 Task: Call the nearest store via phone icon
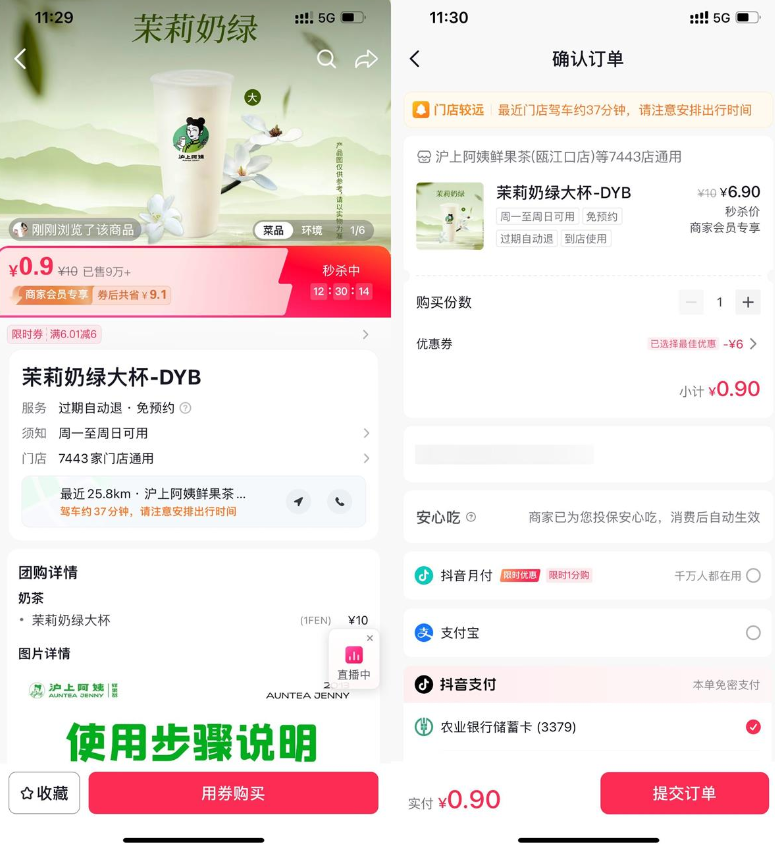coord(340,501)
